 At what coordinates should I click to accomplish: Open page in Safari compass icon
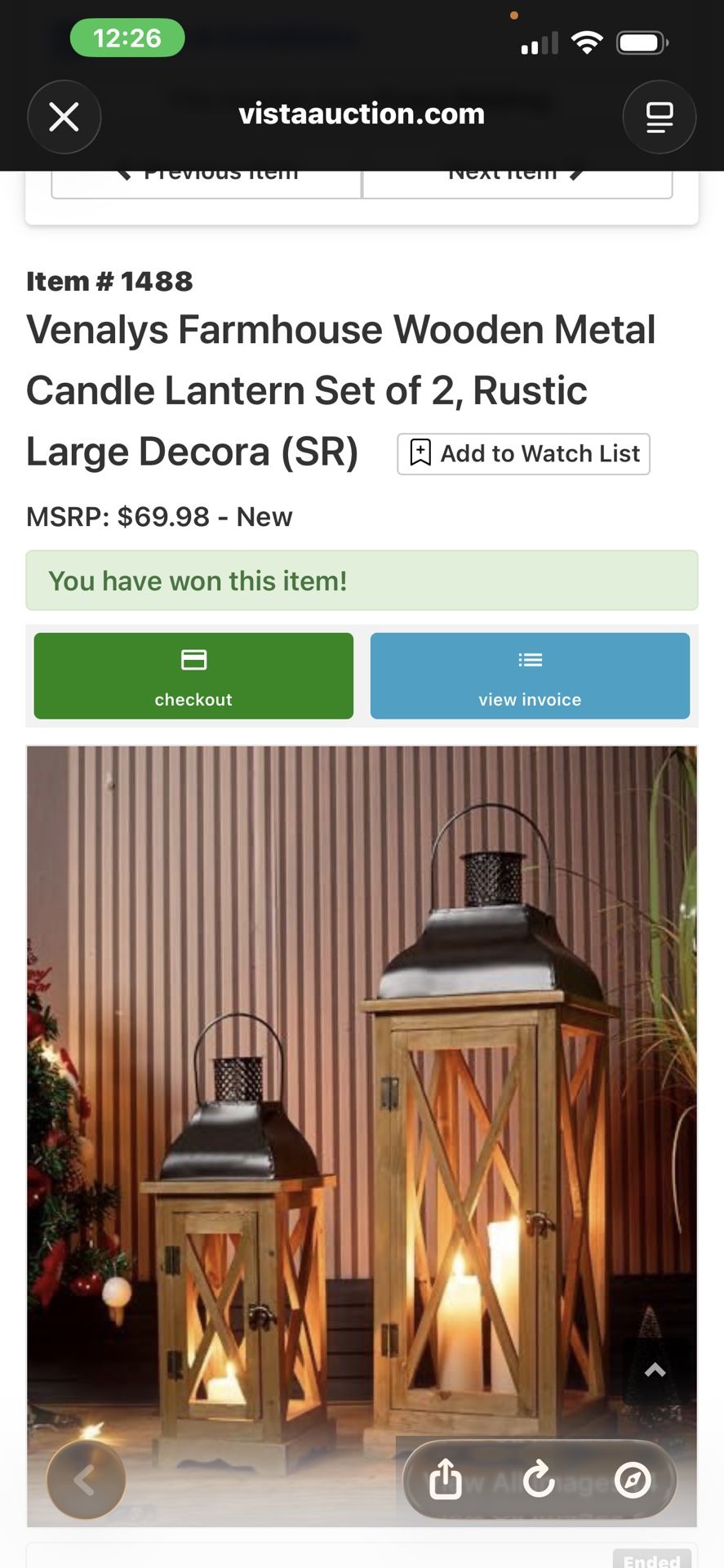633,1479
